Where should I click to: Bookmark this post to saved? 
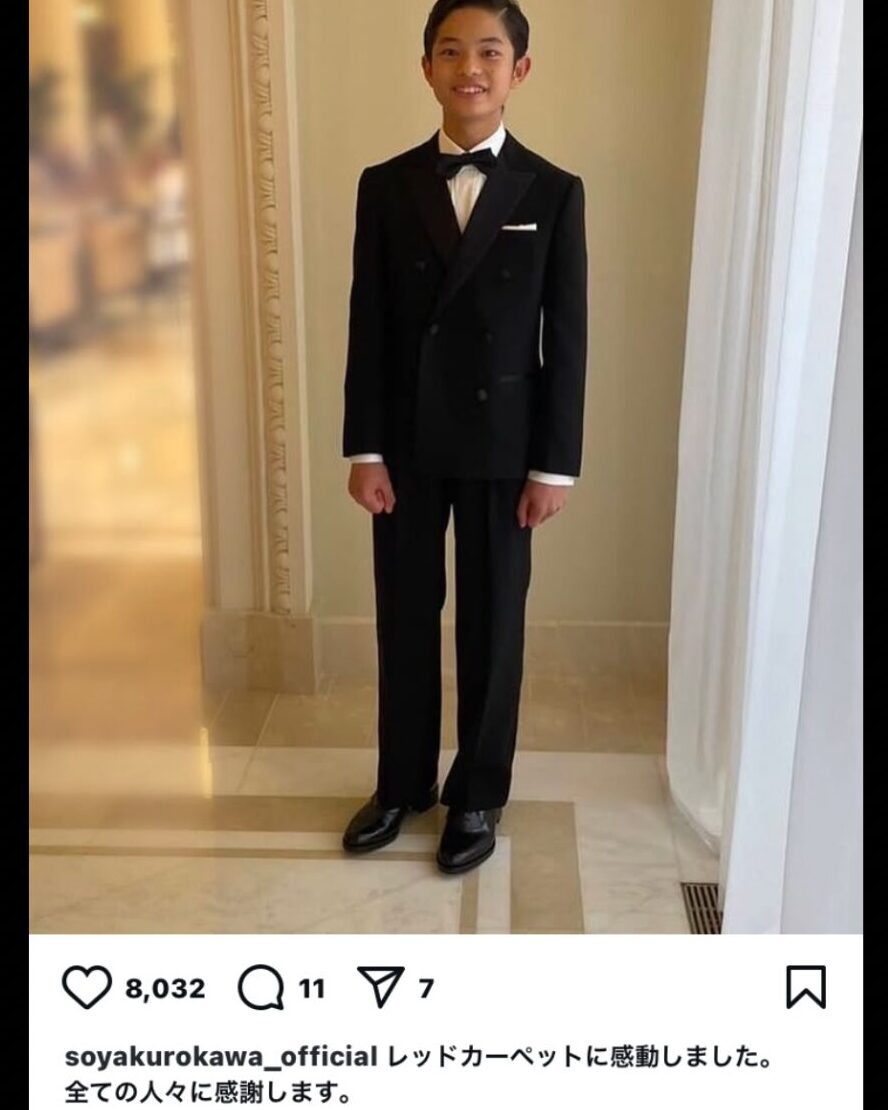click(805, 988)
